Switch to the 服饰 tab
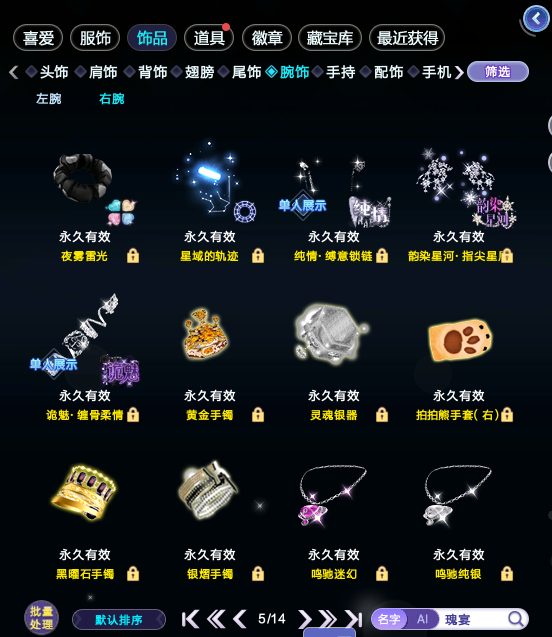The height and width of the screenshot is (637, 552). [x=95, y=38]
